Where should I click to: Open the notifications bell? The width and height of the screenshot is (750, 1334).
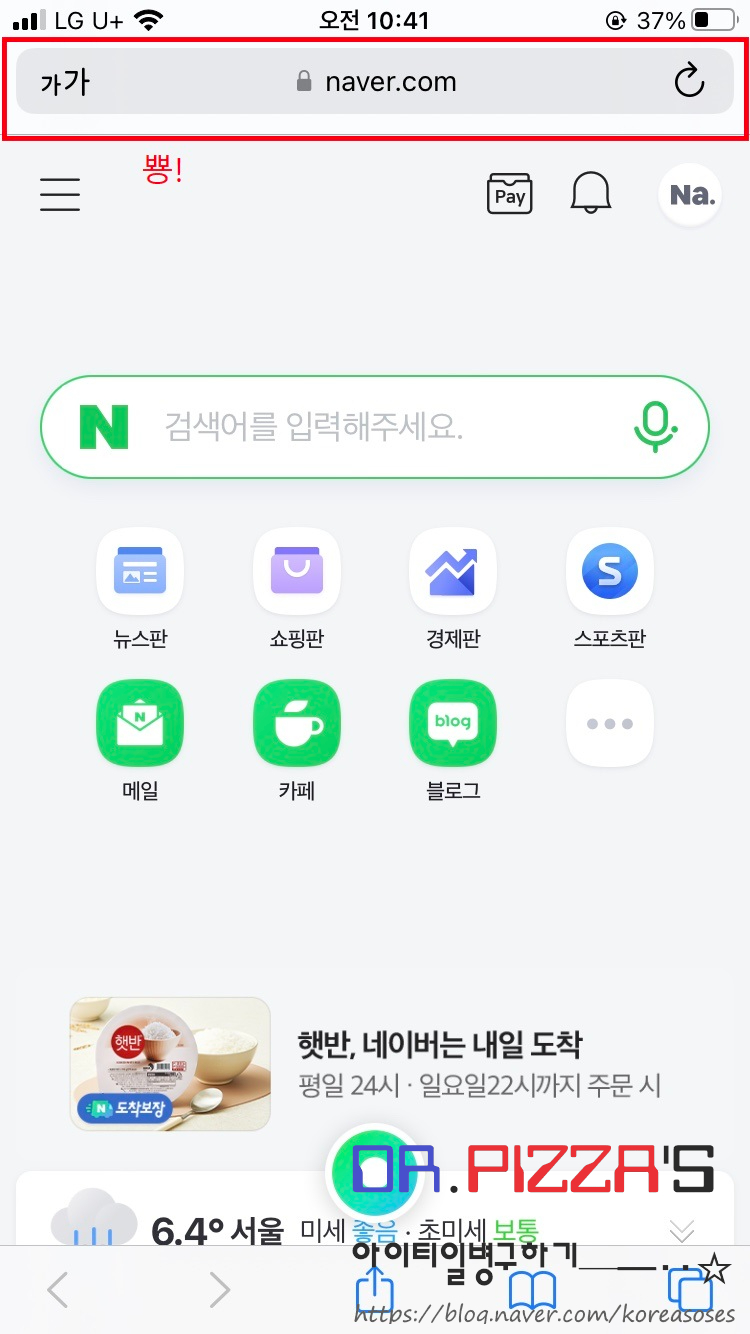[x=590, y=192]
